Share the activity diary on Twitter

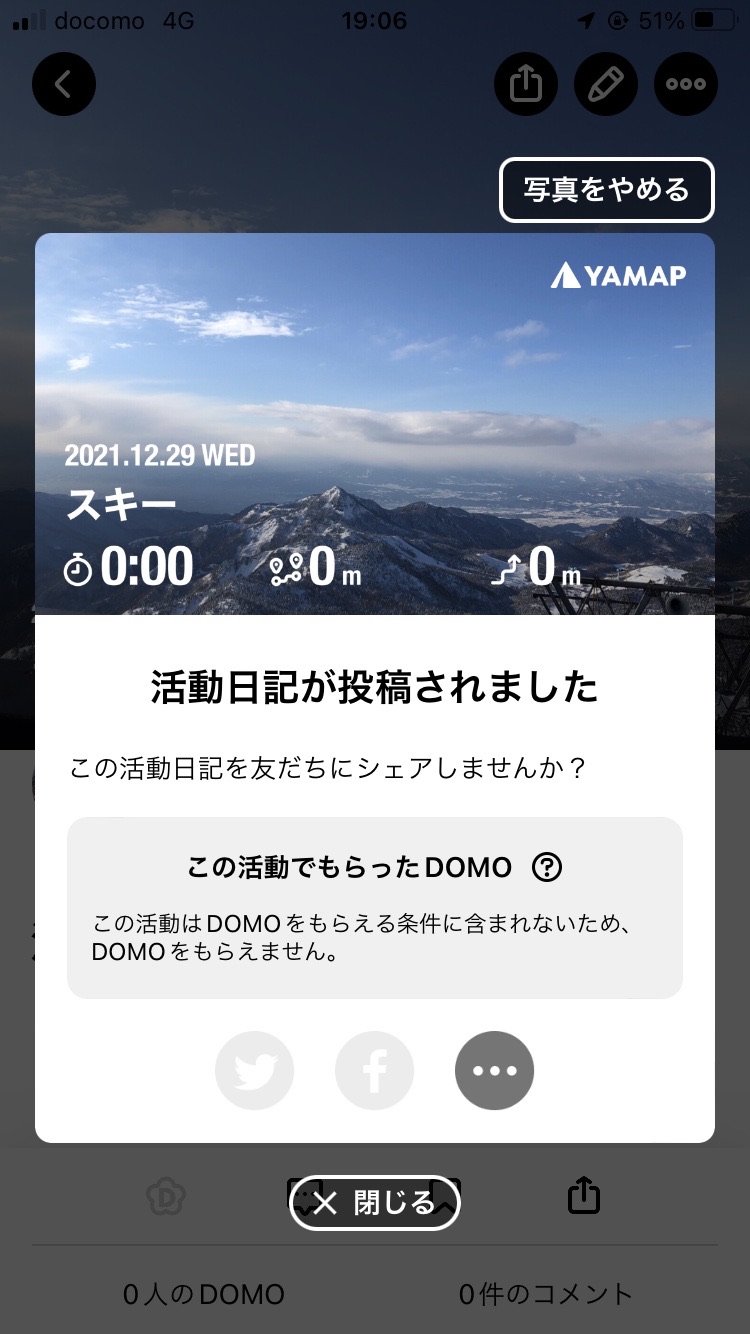pyautogui.click(x=255, y=1070)
